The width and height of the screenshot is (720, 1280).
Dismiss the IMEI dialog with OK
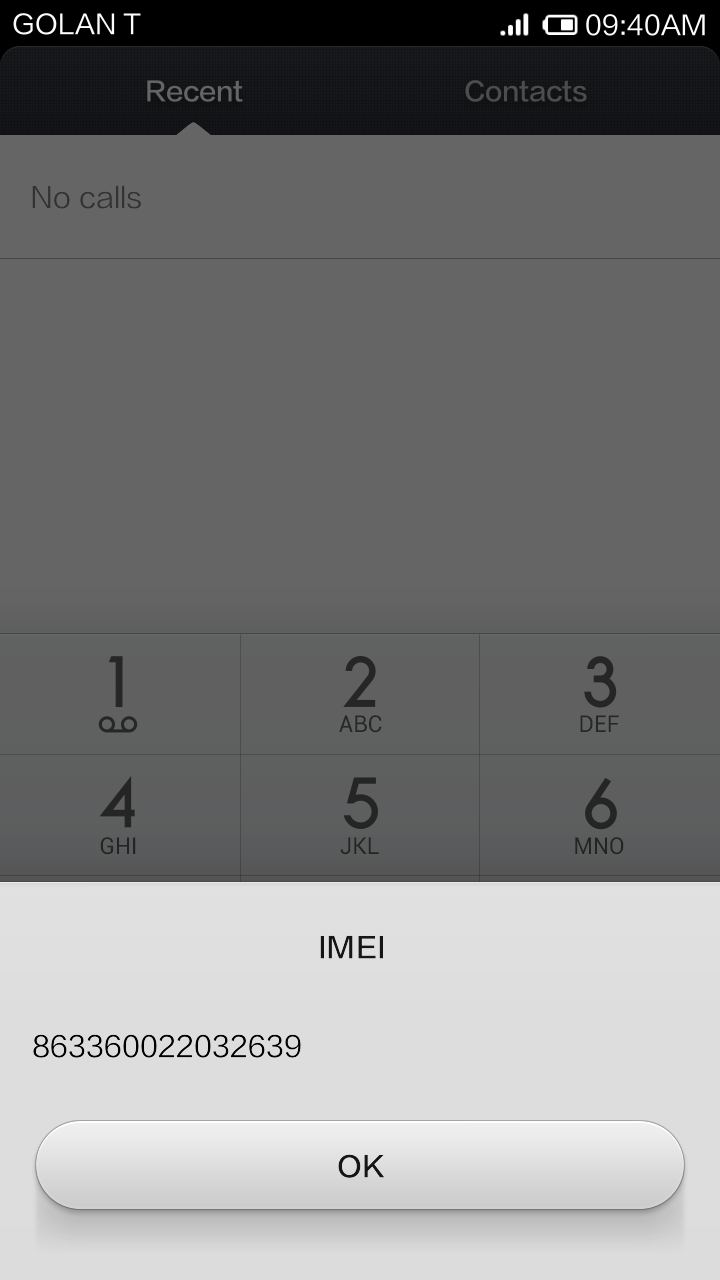[360, 1165]
